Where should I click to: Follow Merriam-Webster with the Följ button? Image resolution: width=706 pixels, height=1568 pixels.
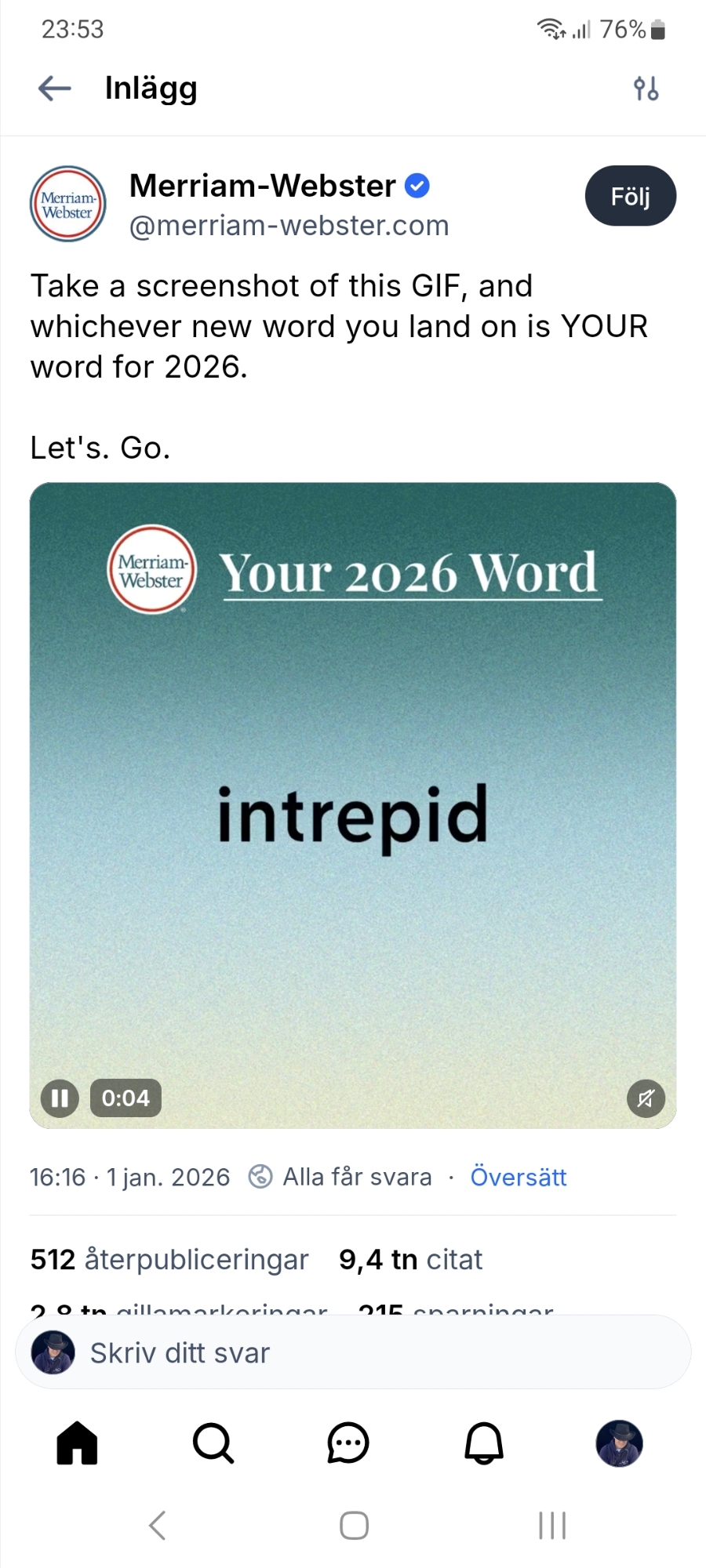coord(630,196)
